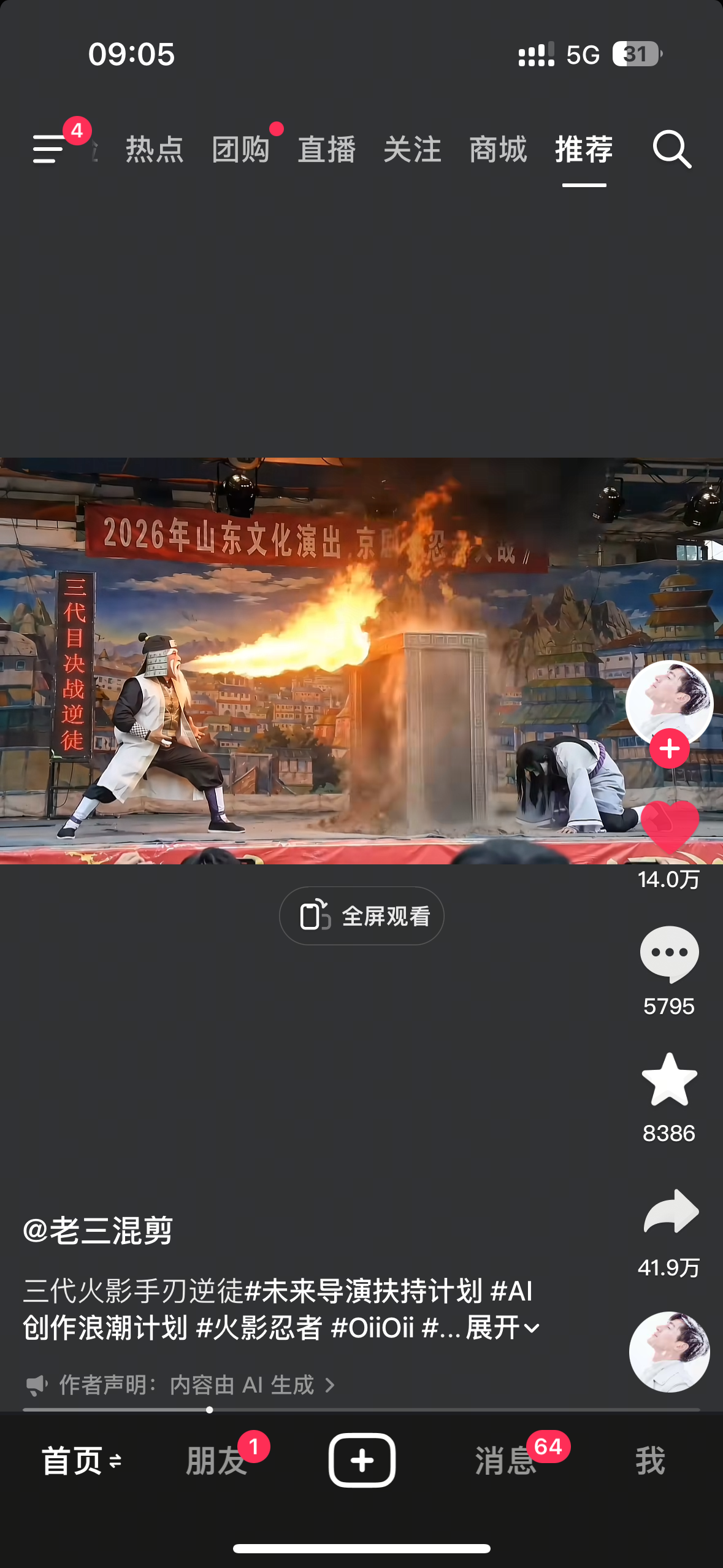Open the 消息 inbox

coord(506,1461)
